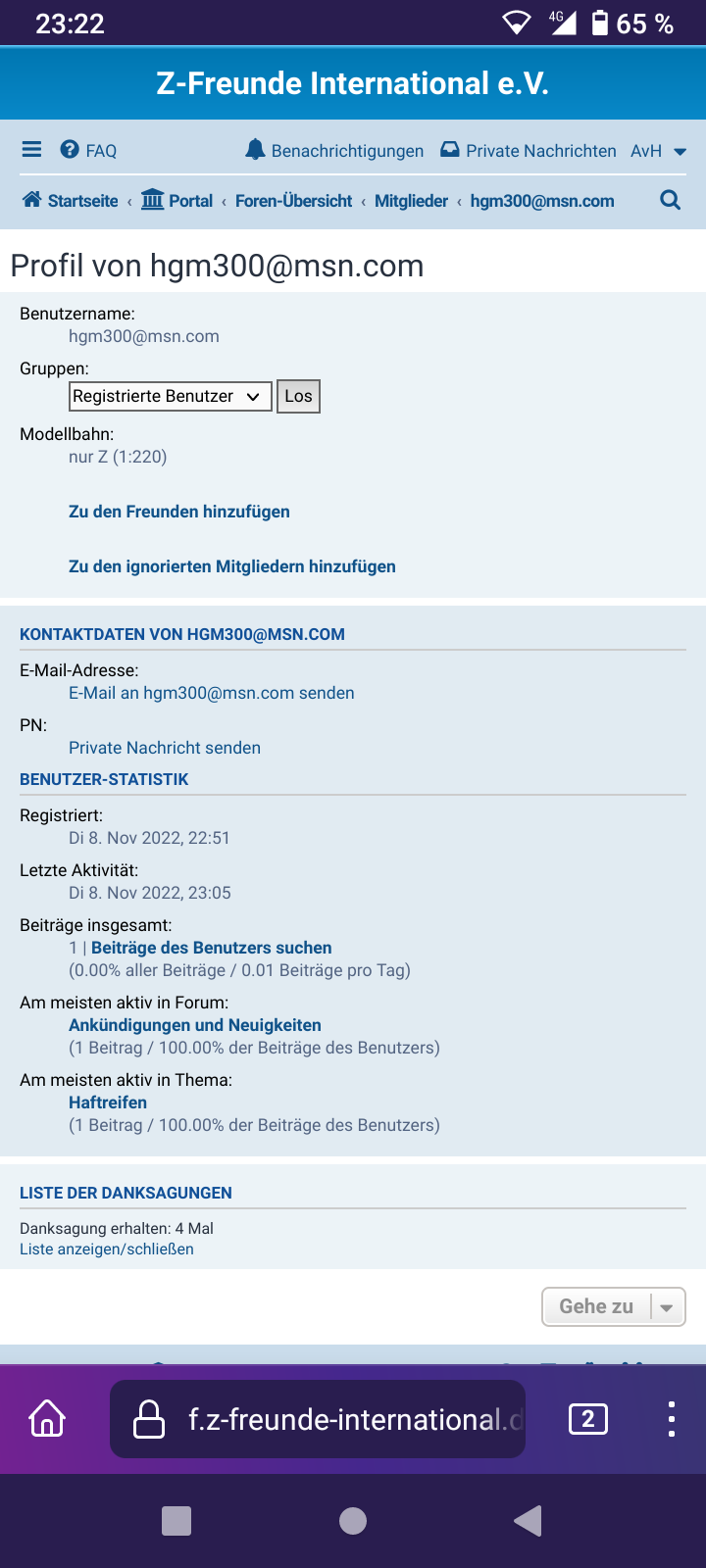This screenshot has width=706, height=1568.
Task: Open Private Nachrichten inbox
Action: coord(528,150)
